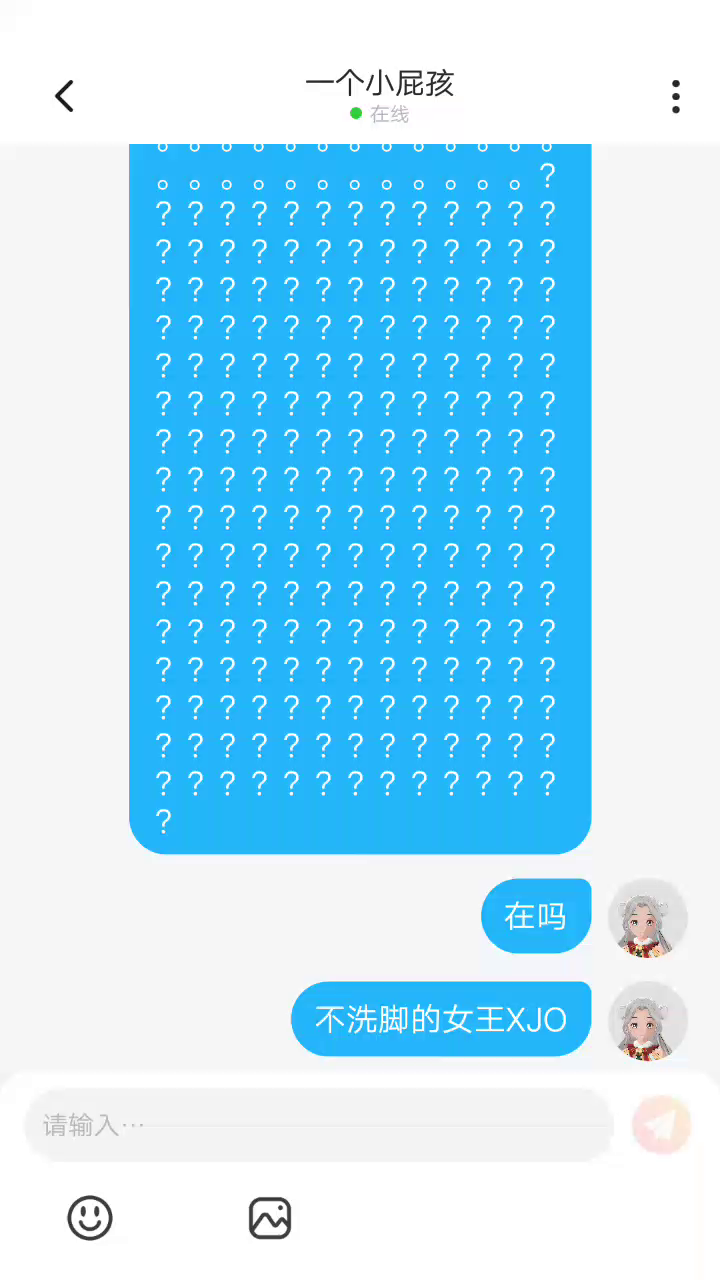Open the avatar beside the 在吗 message
The height and width of the screenshot is (1280, 720).
click(x=648, y=918)
